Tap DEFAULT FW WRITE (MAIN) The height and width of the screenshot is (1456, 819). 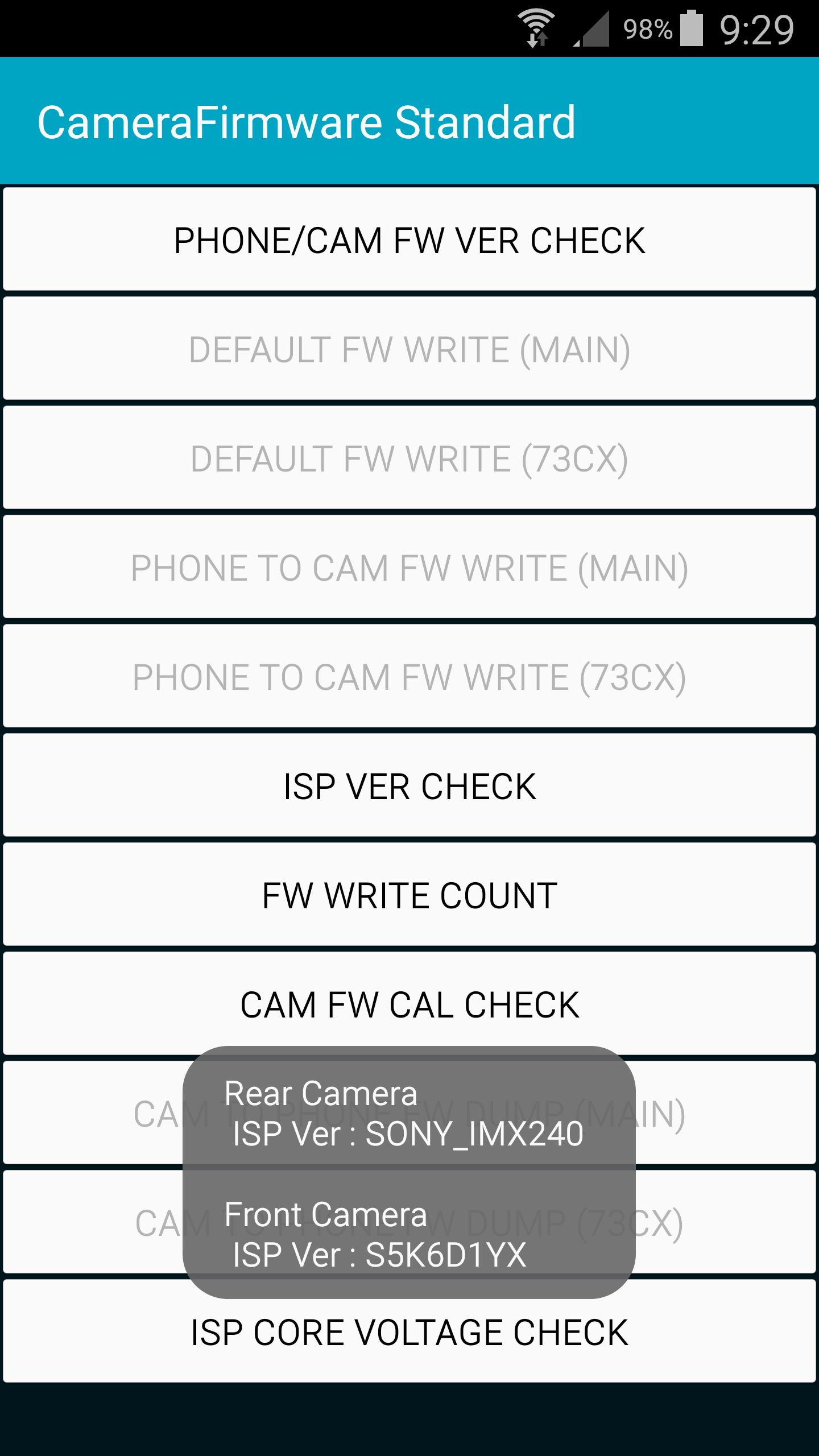point(409,349)
